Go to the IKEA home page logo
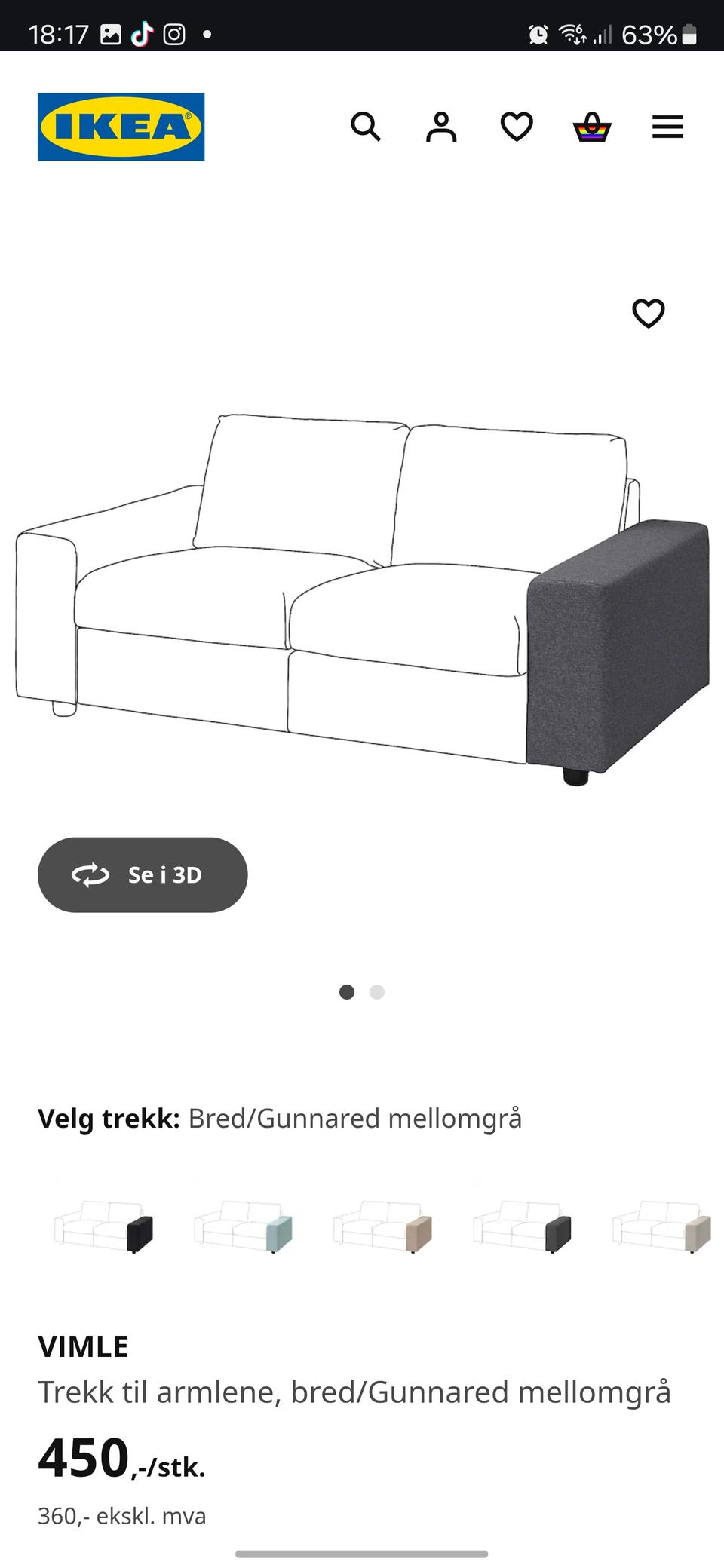The image size is (724, 1568). click(x=121, y=127)
